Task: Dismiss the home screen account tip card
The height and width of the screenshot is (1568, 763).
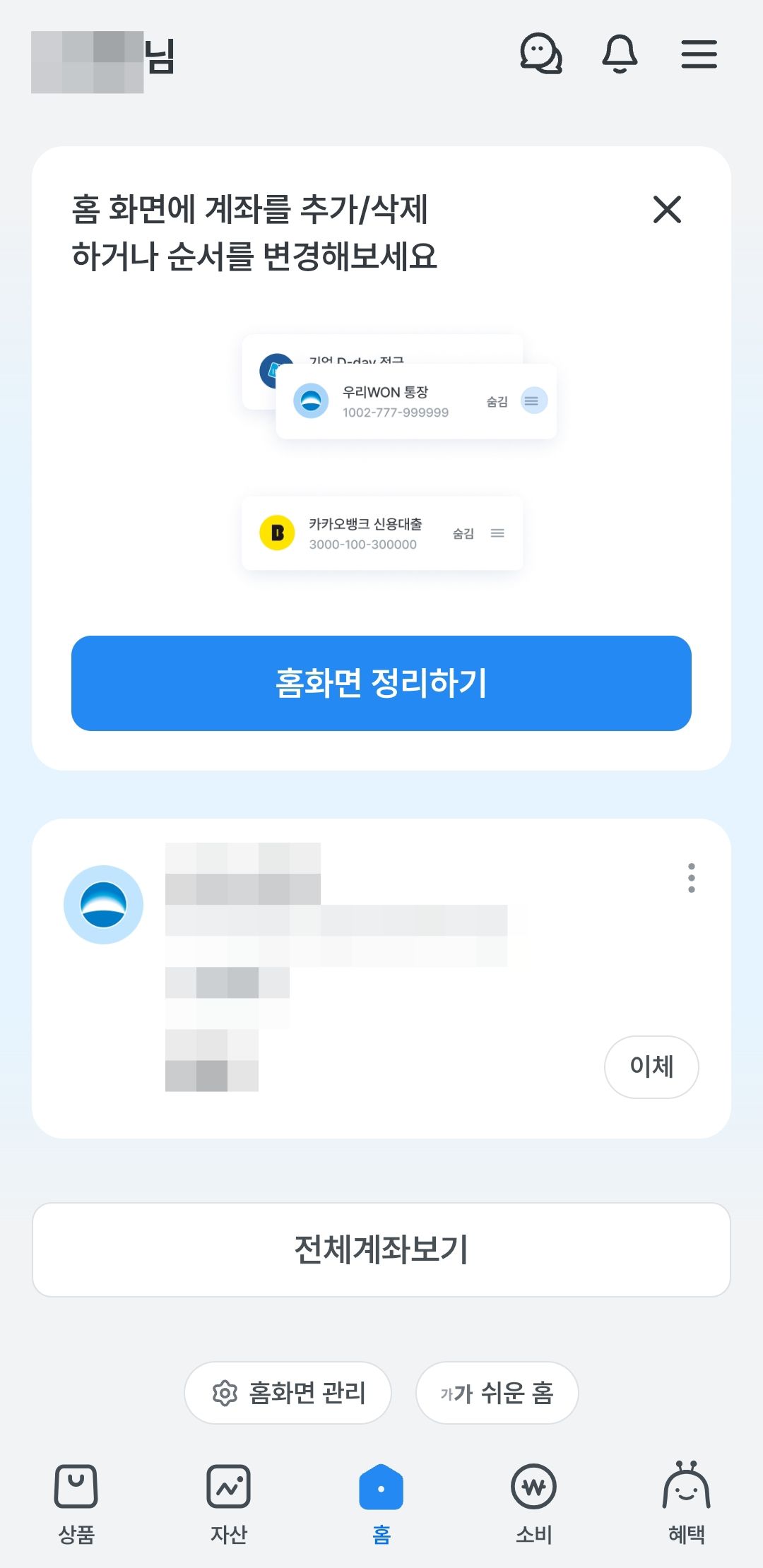Action: coord(667,210)
